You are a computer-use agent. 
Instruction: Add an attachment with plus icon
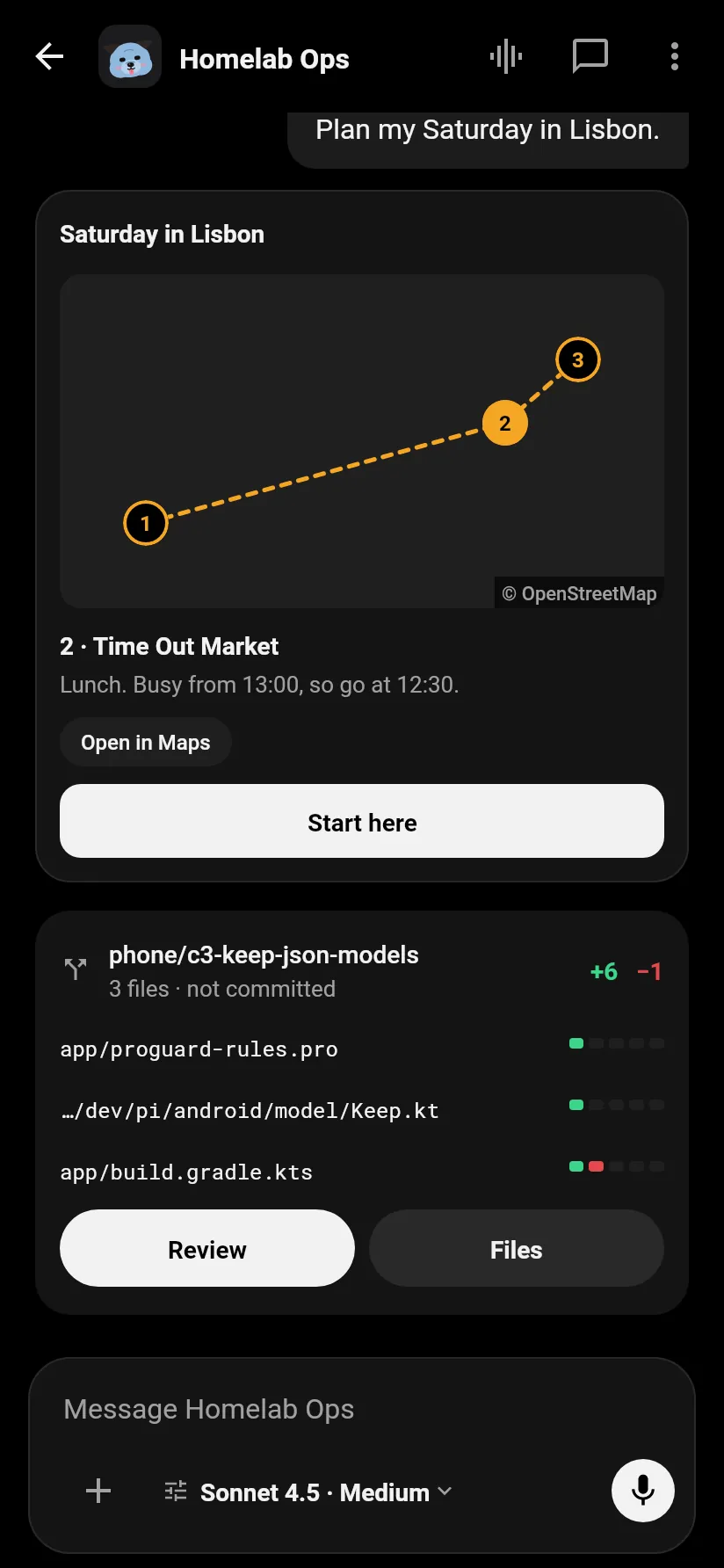point(98,1491)
